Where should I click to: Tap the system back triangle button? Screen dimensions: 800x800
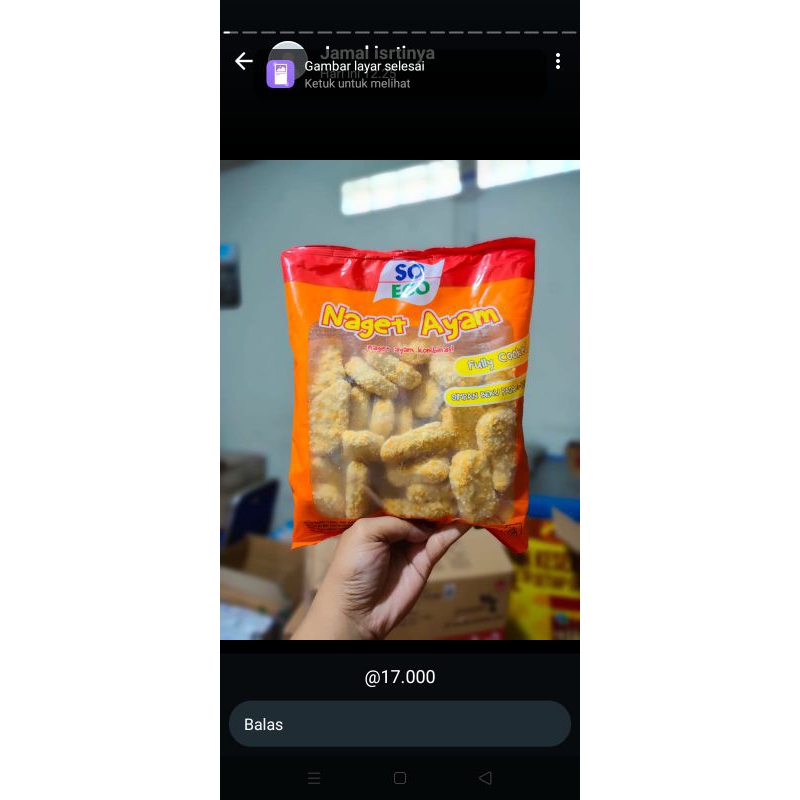pos(485,778)
